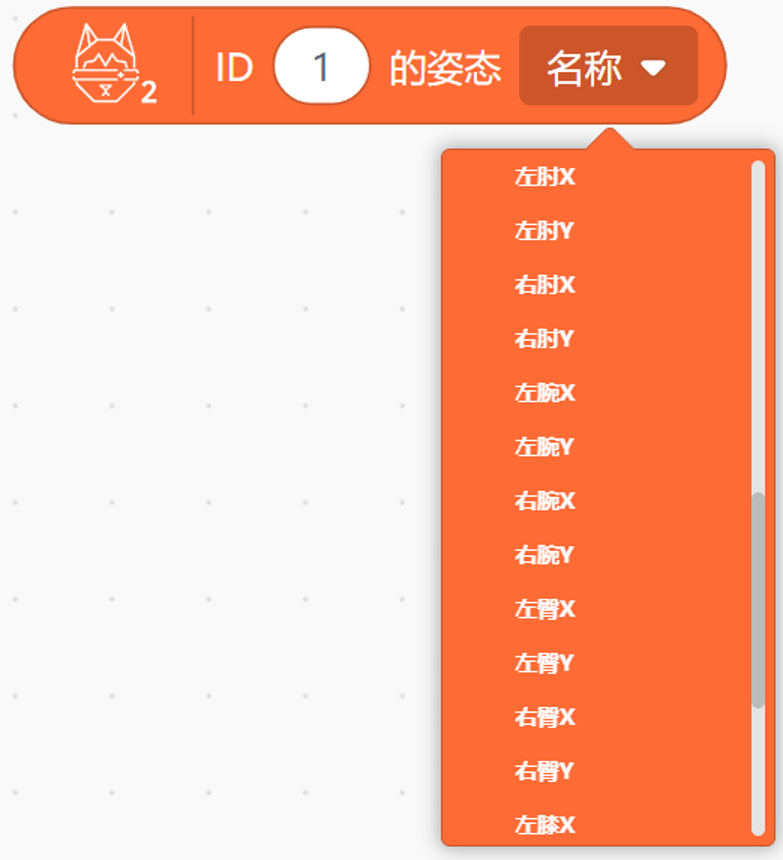783x860 pixels.
Task: Select the 左肘X option
Action: [x=545, y=178]
